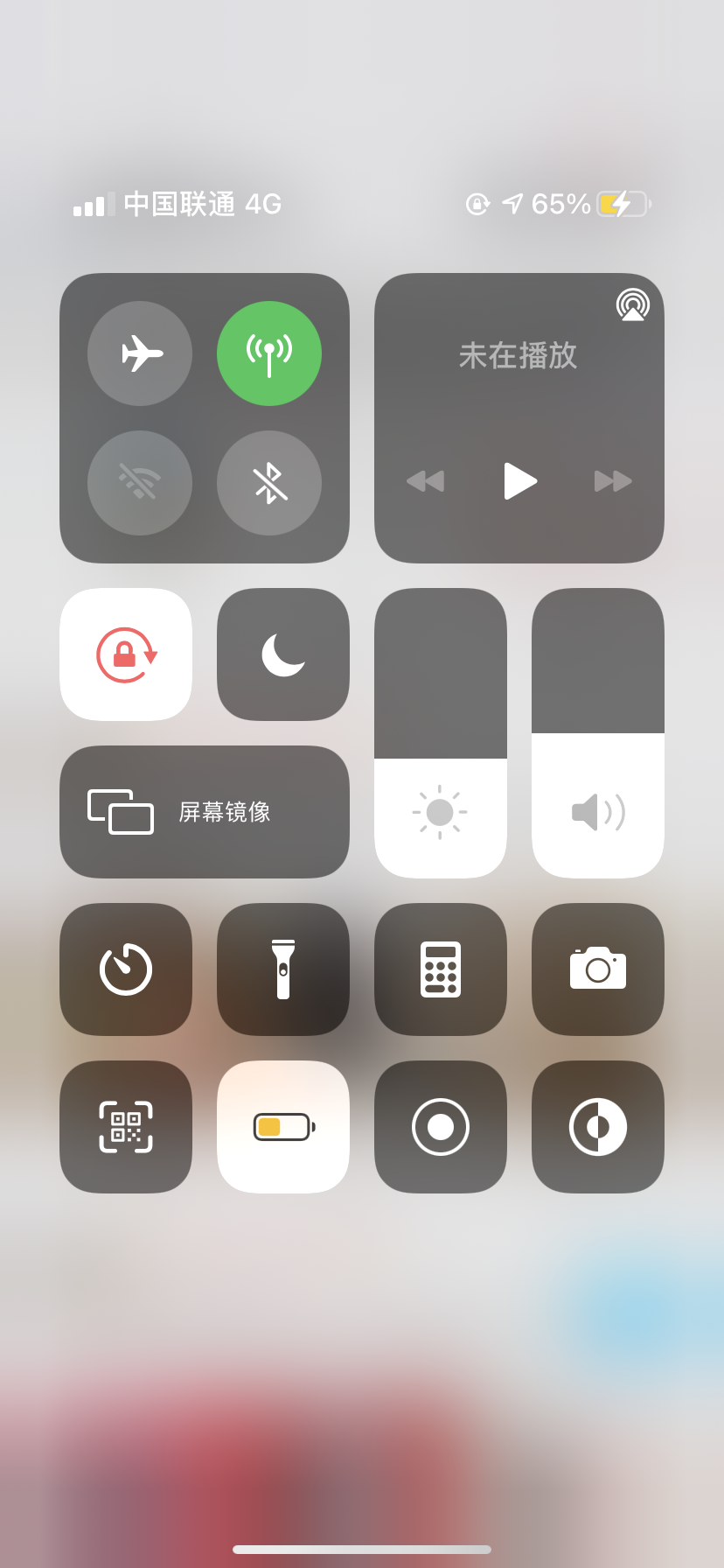
Task: Turn off cellular data
Action: (x=269, y=353)
